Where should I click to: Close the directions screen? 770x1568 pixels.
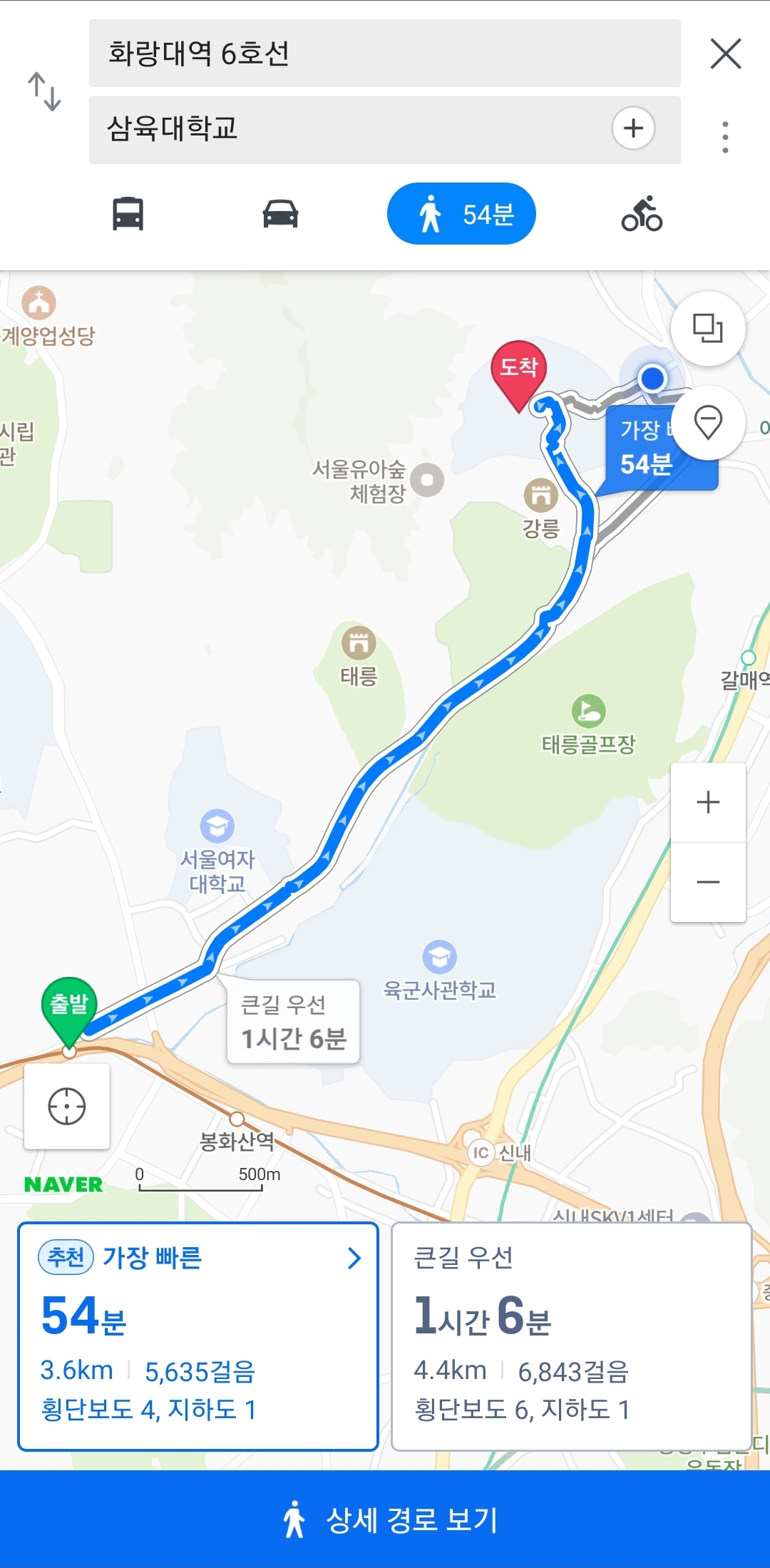726,54
